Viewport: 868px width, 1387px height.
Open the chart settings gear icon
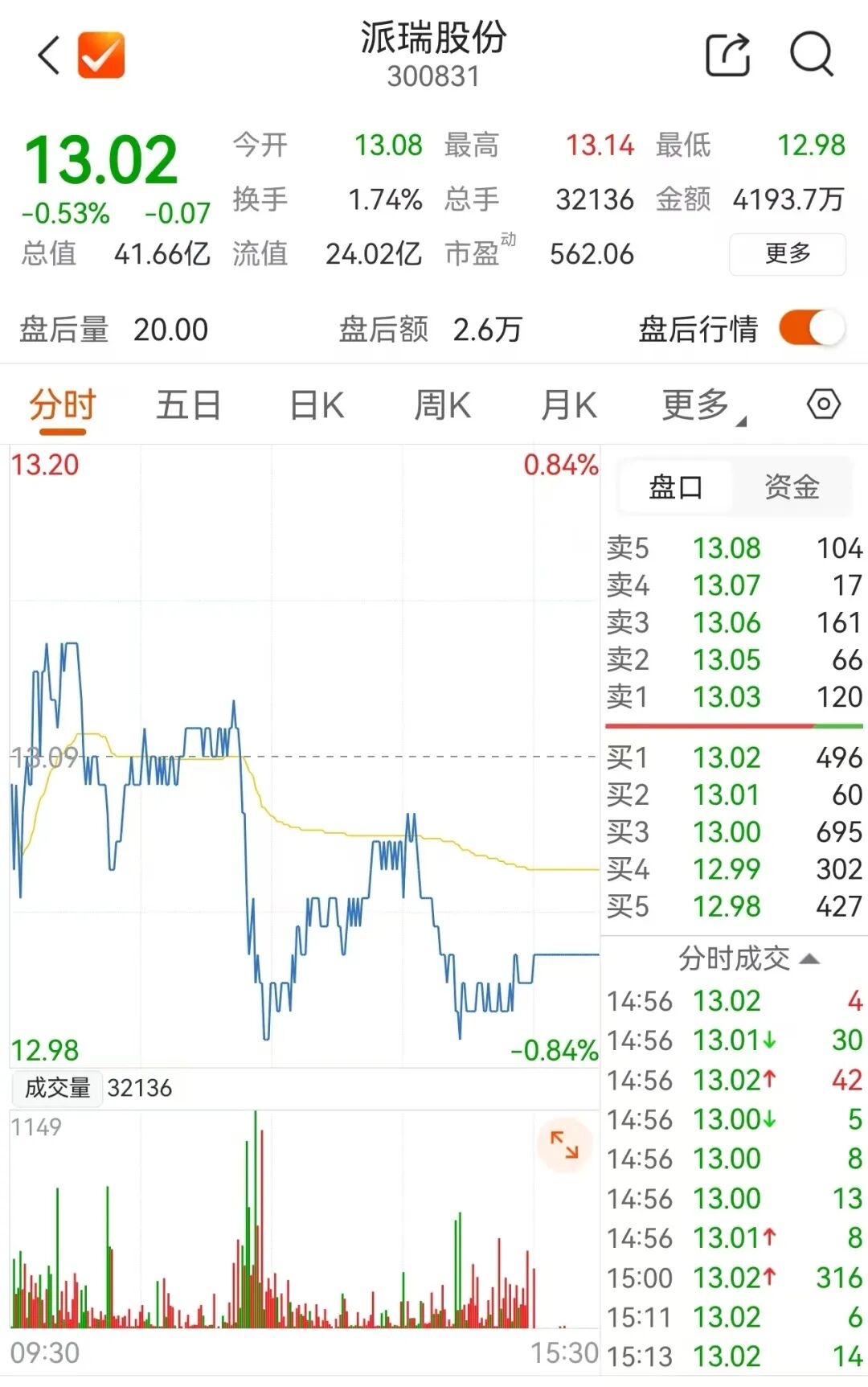coord(823,404)
